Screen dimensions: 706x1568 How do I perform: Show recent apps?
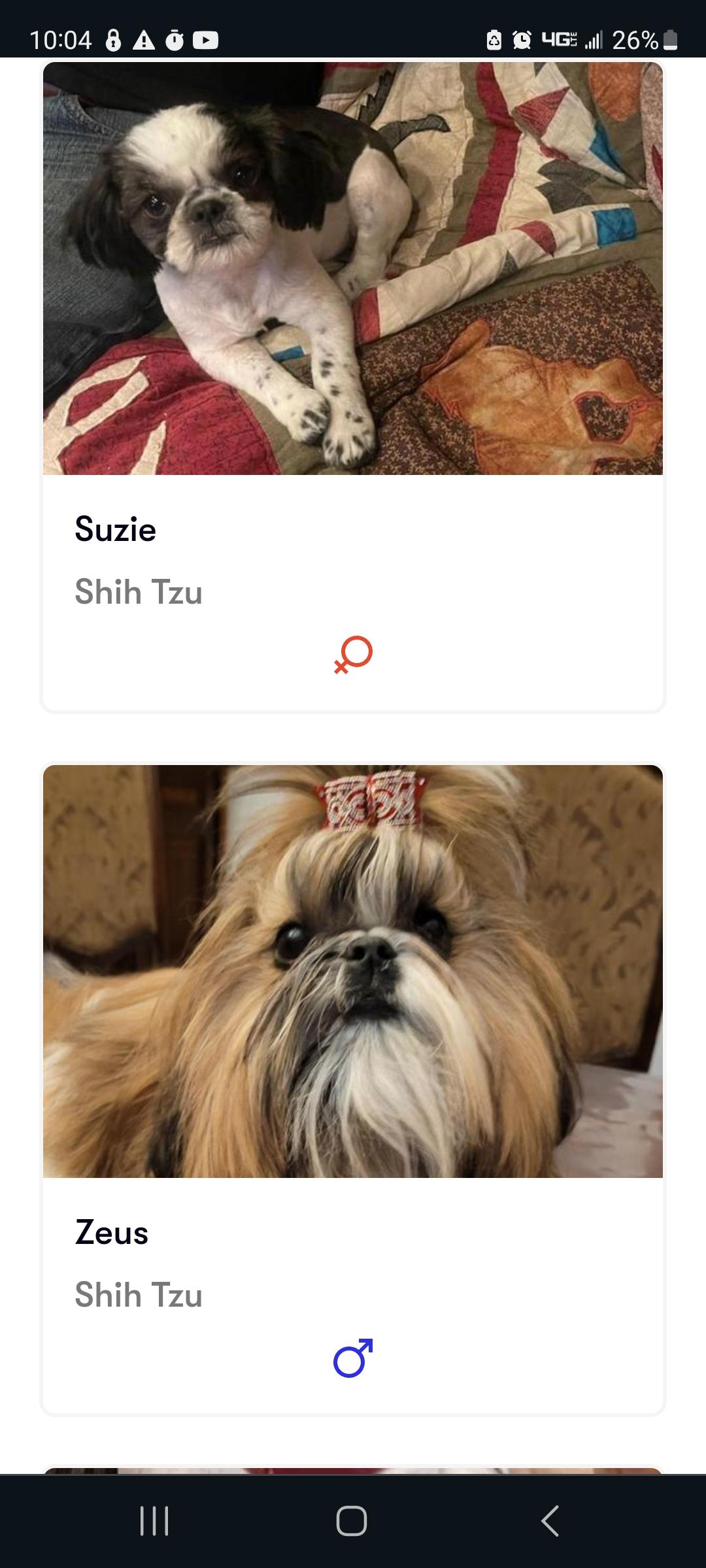[x=155, y=1520]
